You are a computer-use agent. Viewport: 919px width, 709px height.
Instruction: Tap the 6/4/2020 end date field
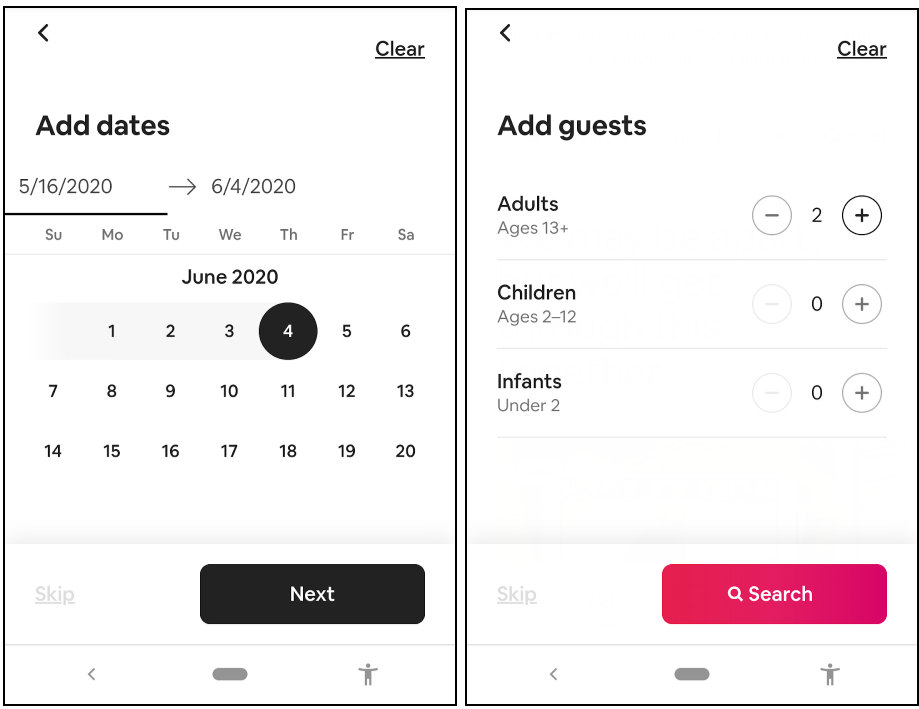[253, 186]
